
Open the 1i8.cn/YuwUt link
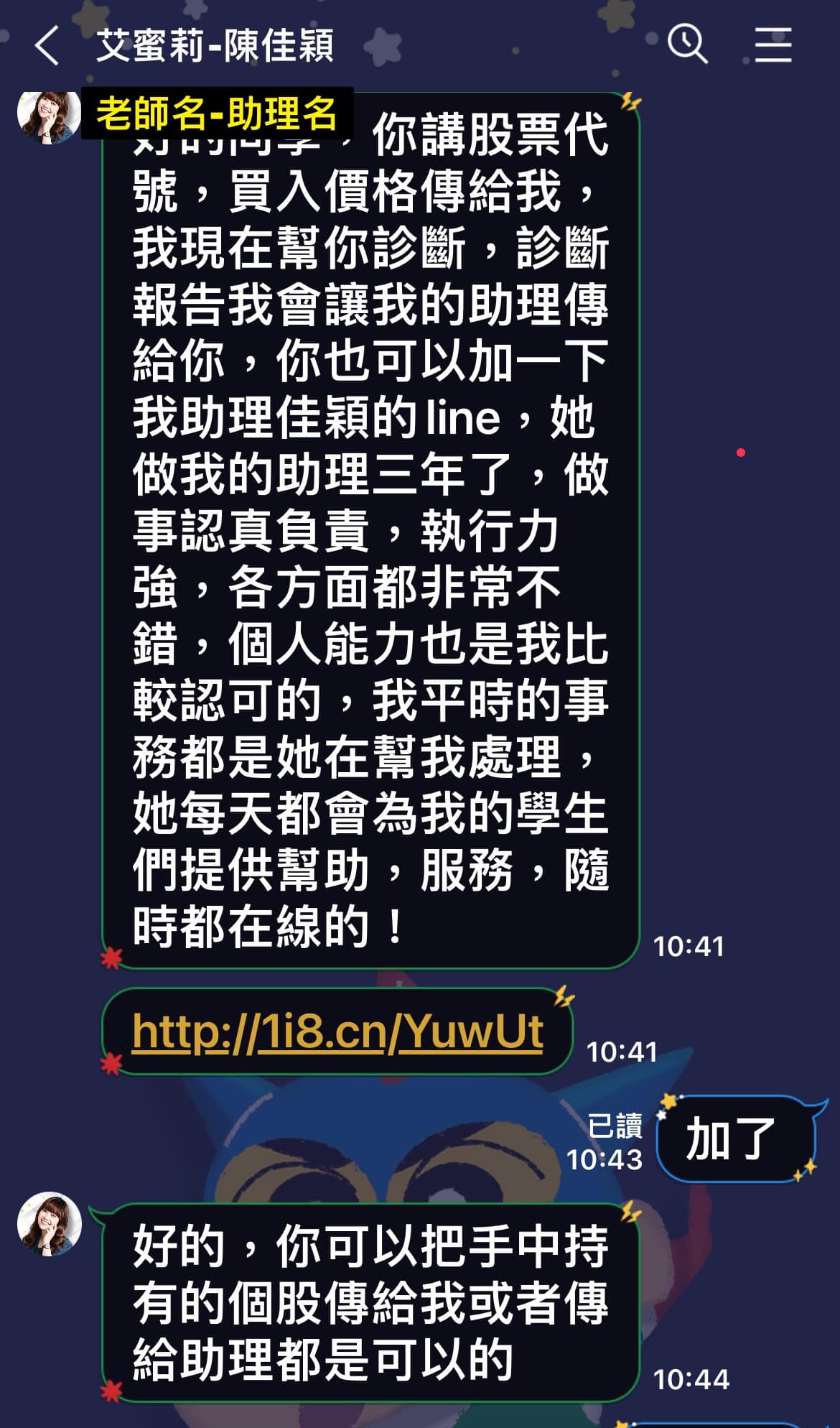[337, 1032]
